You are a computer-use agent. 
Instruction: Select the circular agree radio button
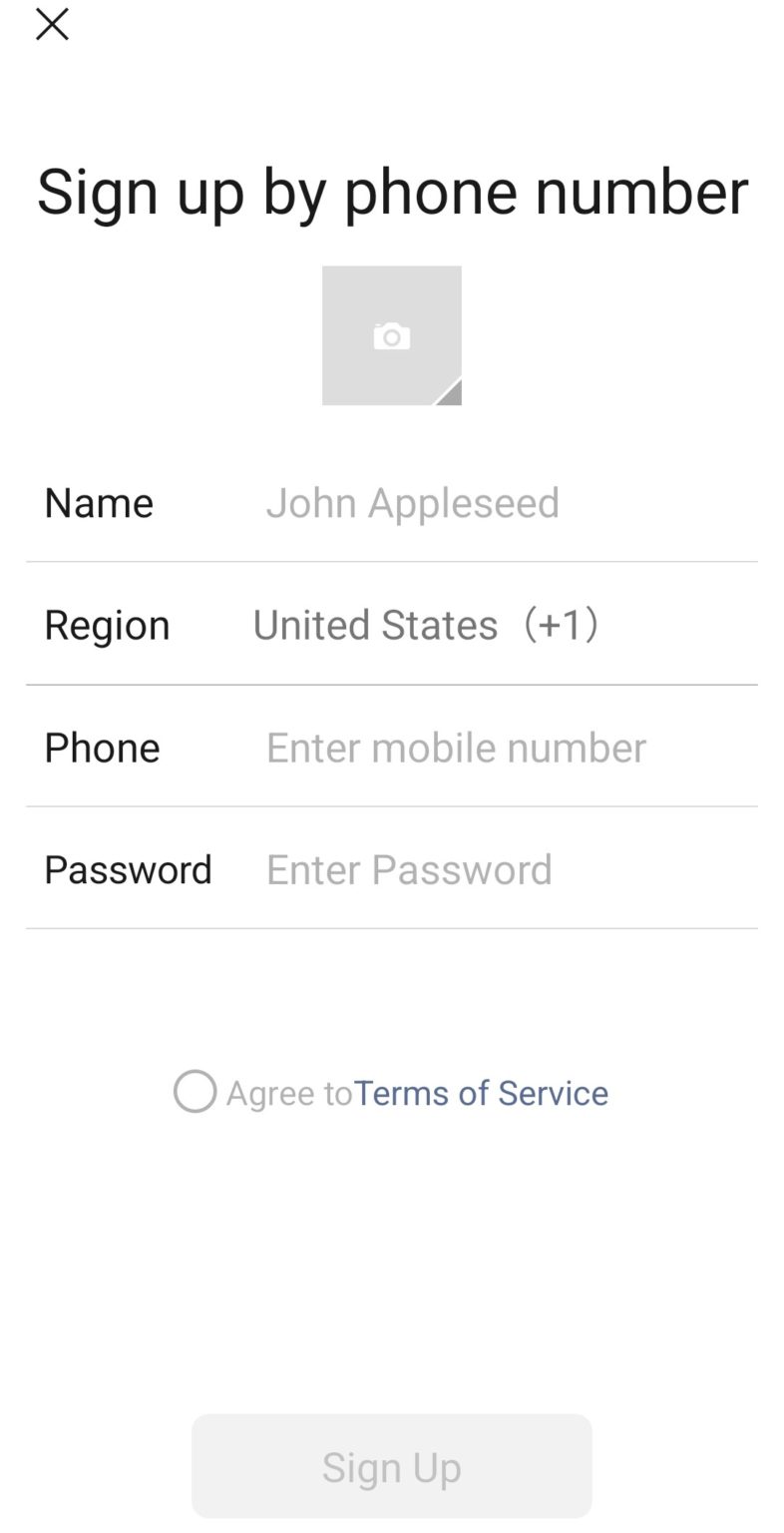click(x=194, y=1092)
